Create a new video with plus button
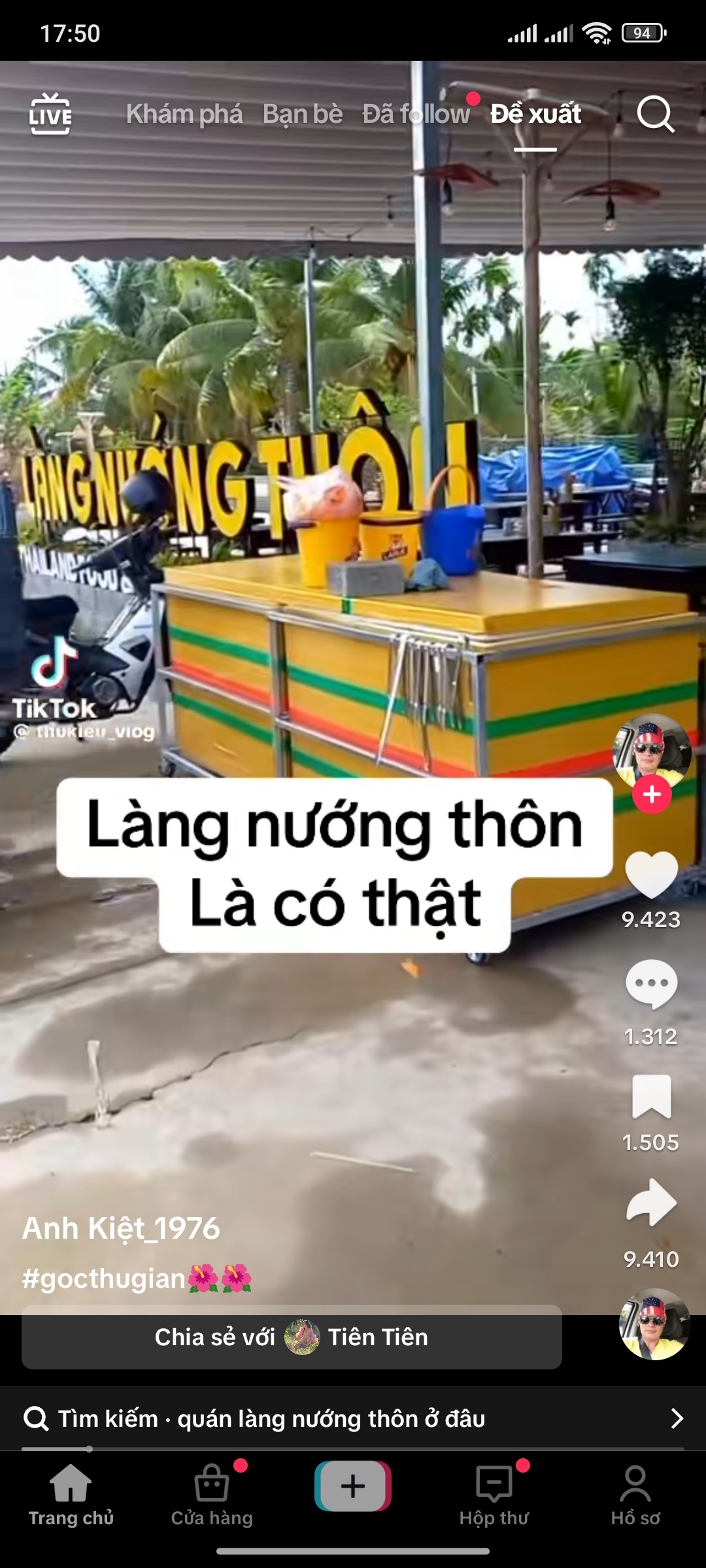The image size is (706, 1568). tap(353, 1486)
